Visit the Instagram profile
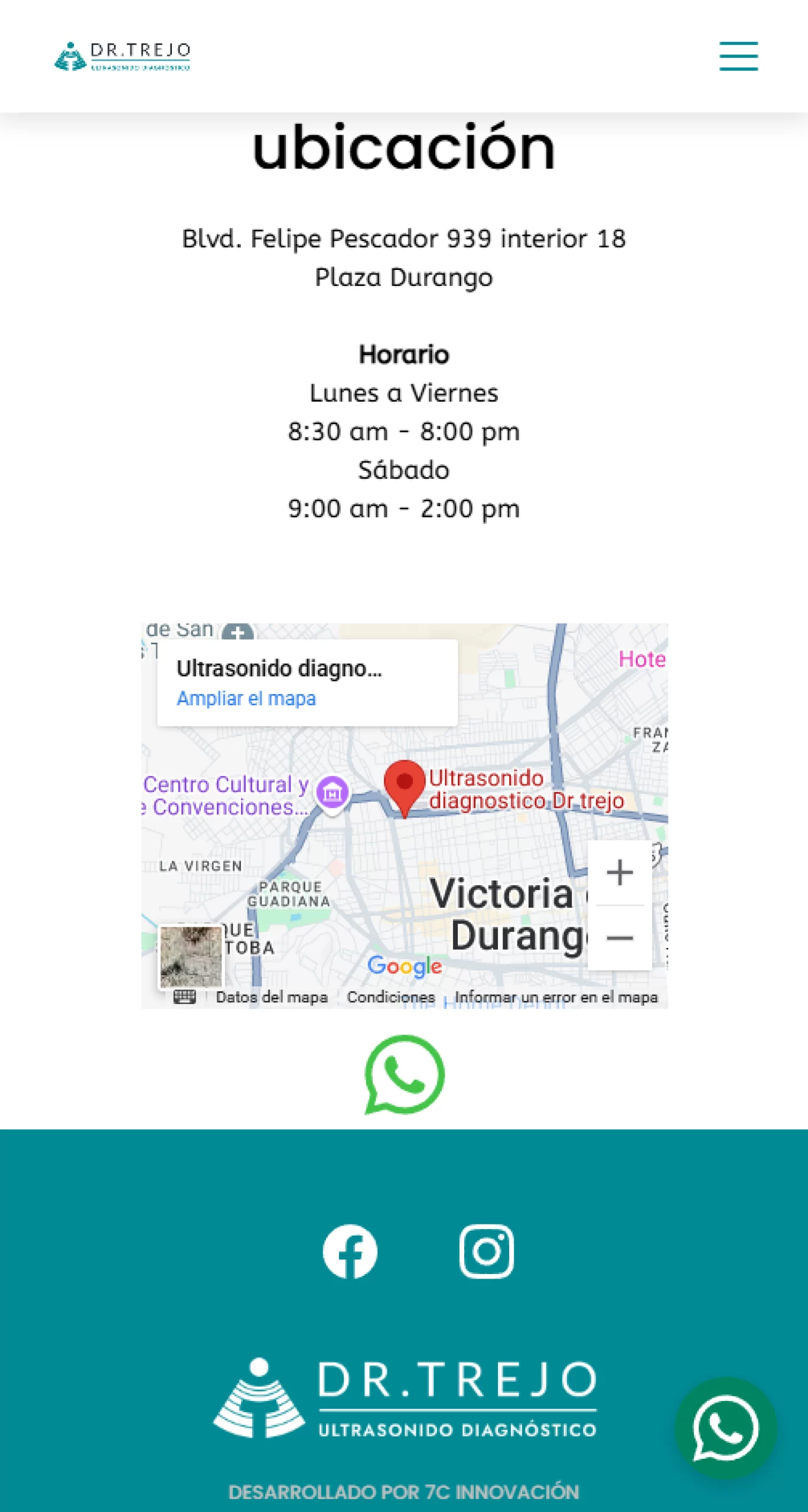This screenshot has width=808, height=1512. (486, 1251)
